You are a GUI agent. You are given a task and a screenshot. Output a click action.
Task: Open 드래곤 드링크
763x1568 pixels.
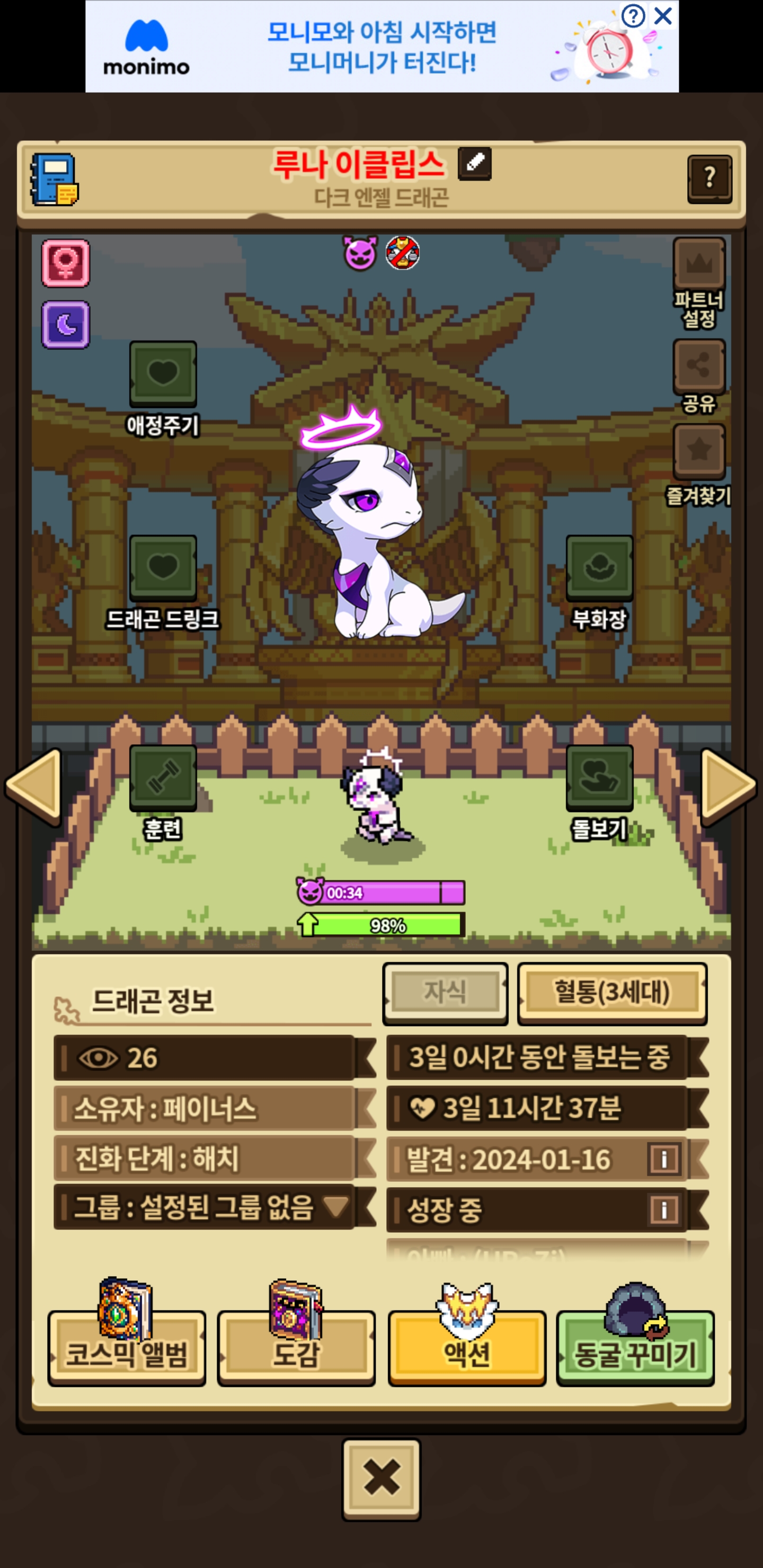point(163,568)
